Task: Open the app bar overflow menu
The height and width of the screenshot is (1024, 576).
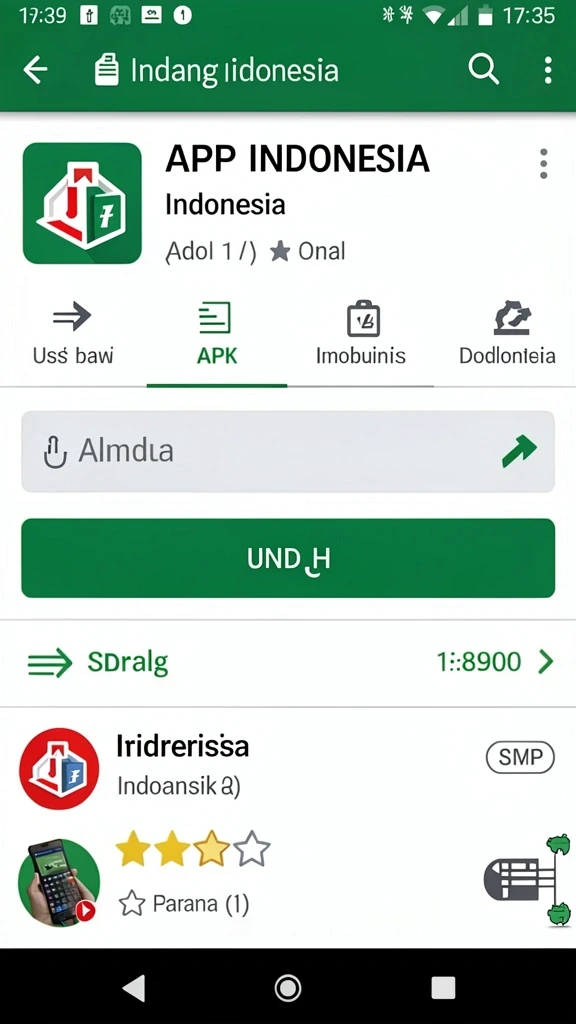Action: click(x=547, y=70)
